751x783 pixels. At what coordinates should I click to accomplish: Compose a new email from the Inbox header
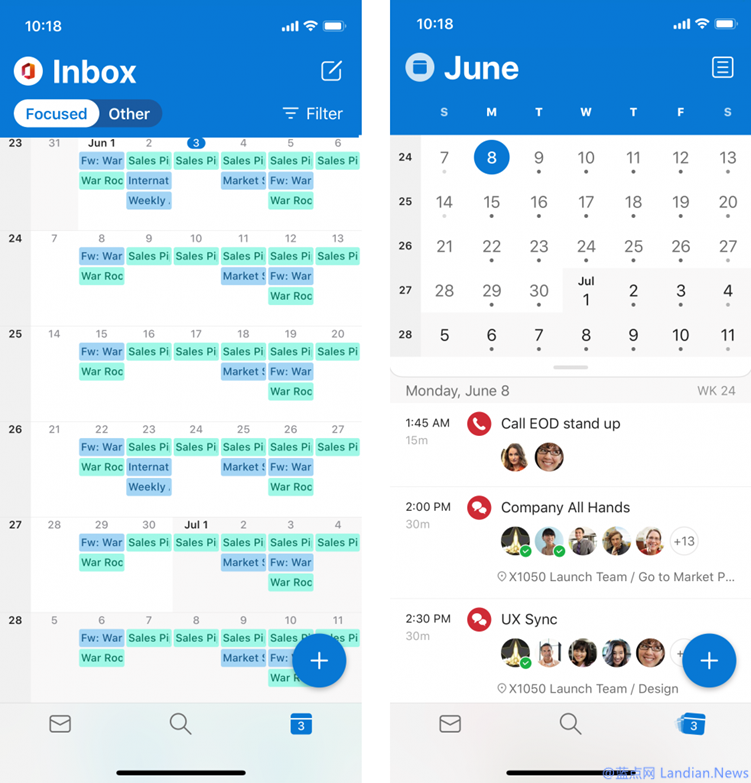click(331, 70)
